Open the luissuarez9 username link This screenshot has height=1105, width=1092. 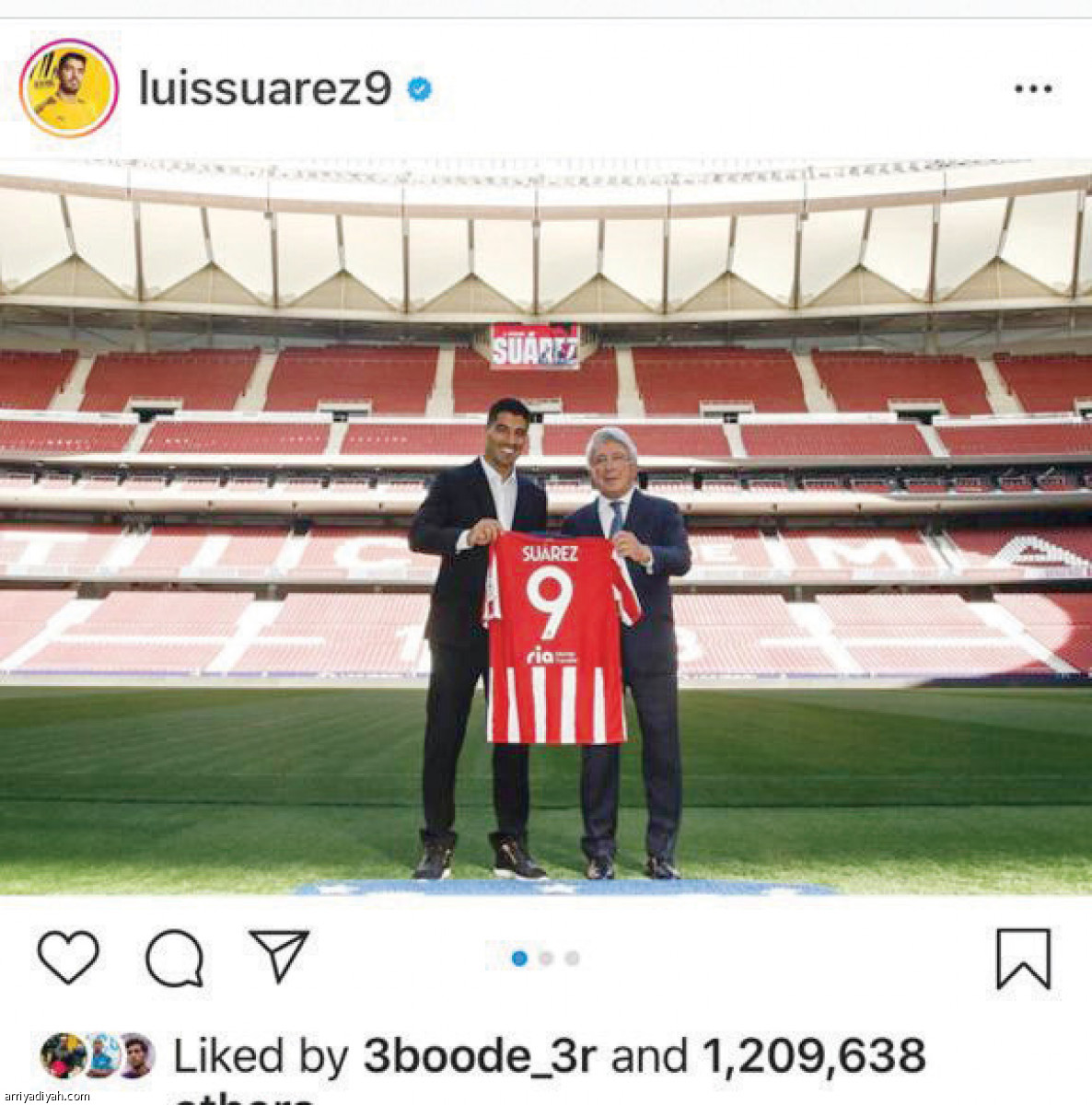point(265,89)
